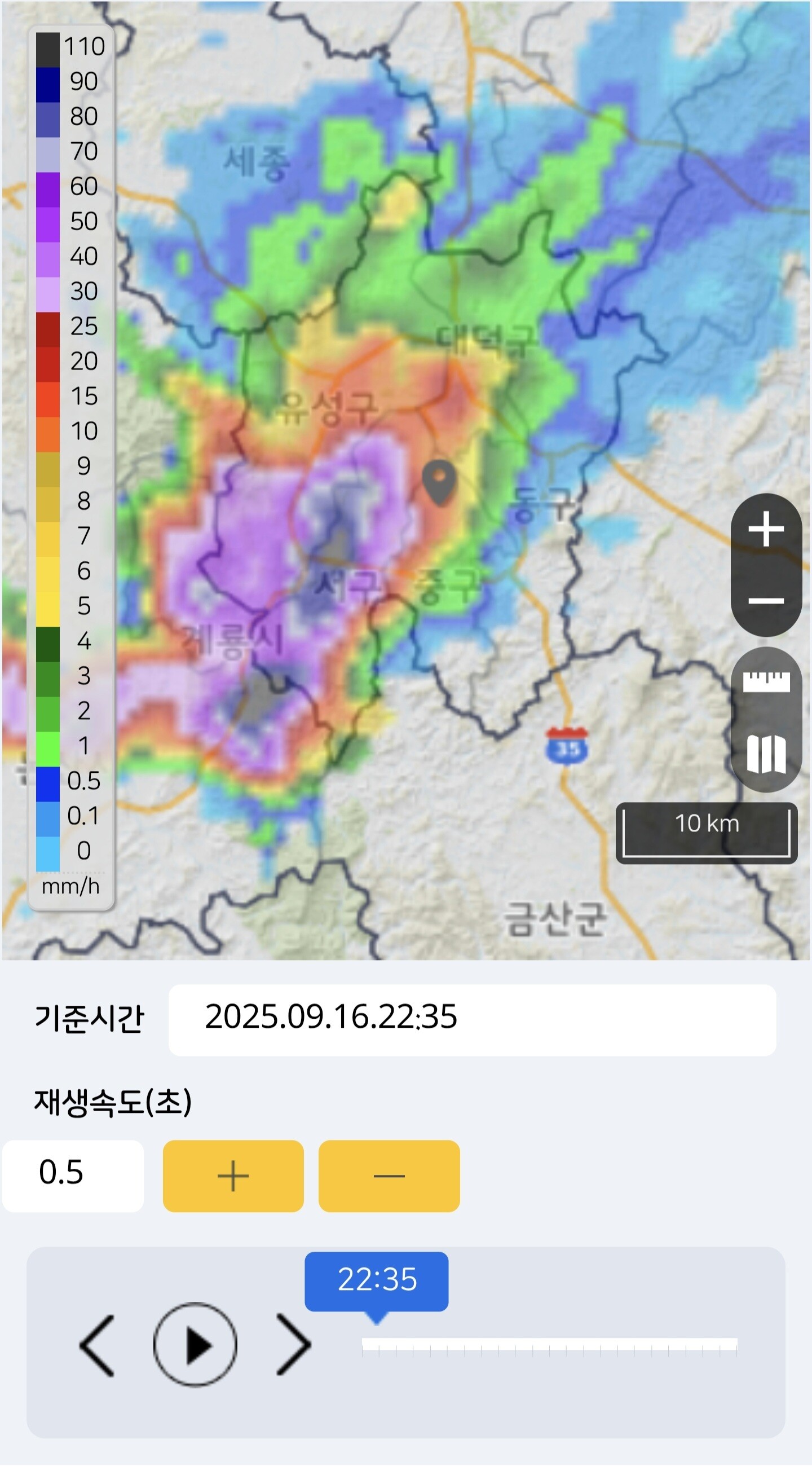
Task: Open the map type selector icon
Action: click(x=766, y=754)
